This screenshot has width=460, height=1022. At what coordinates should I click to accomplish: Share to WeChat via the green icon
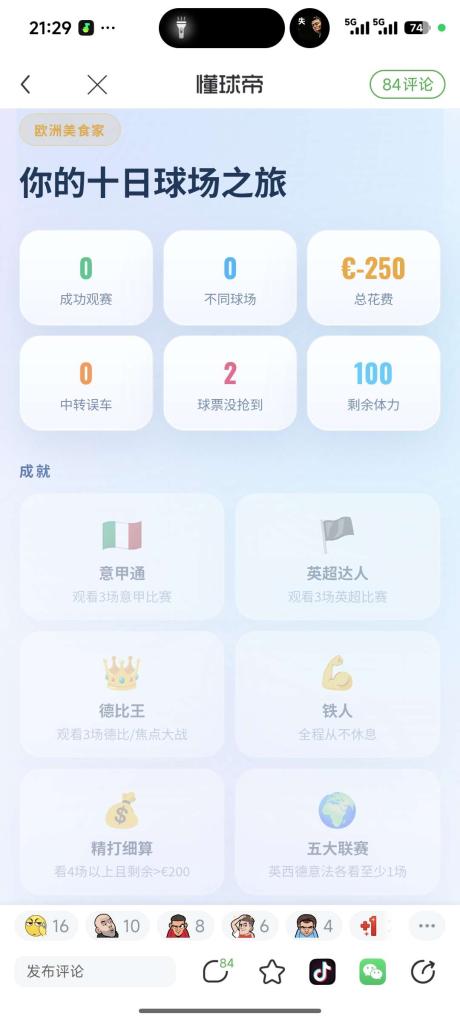pyautogui.click(x=373, y=972)
